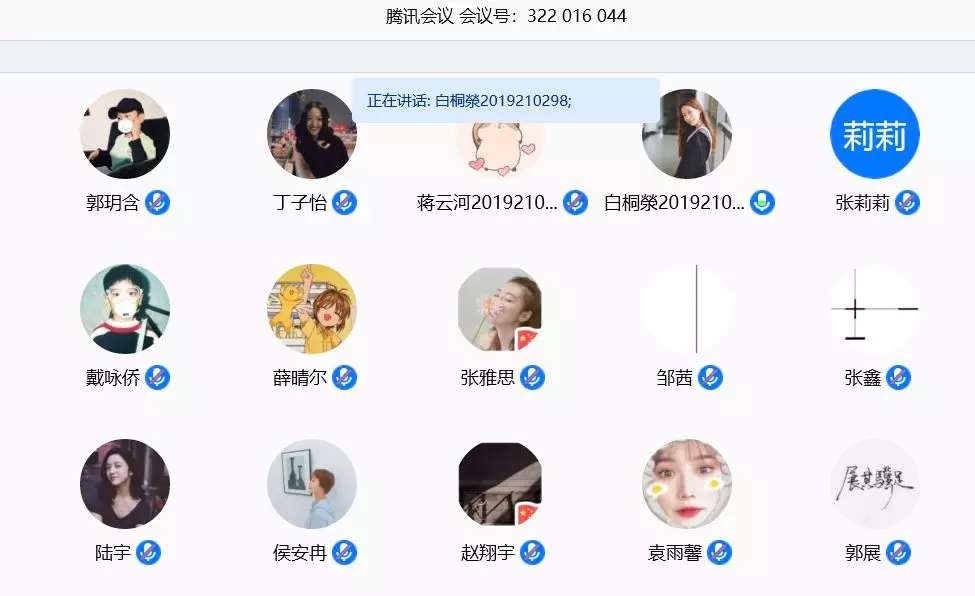
Task: Open participant 侯安冉's tile
Action: tap(312, 484)
